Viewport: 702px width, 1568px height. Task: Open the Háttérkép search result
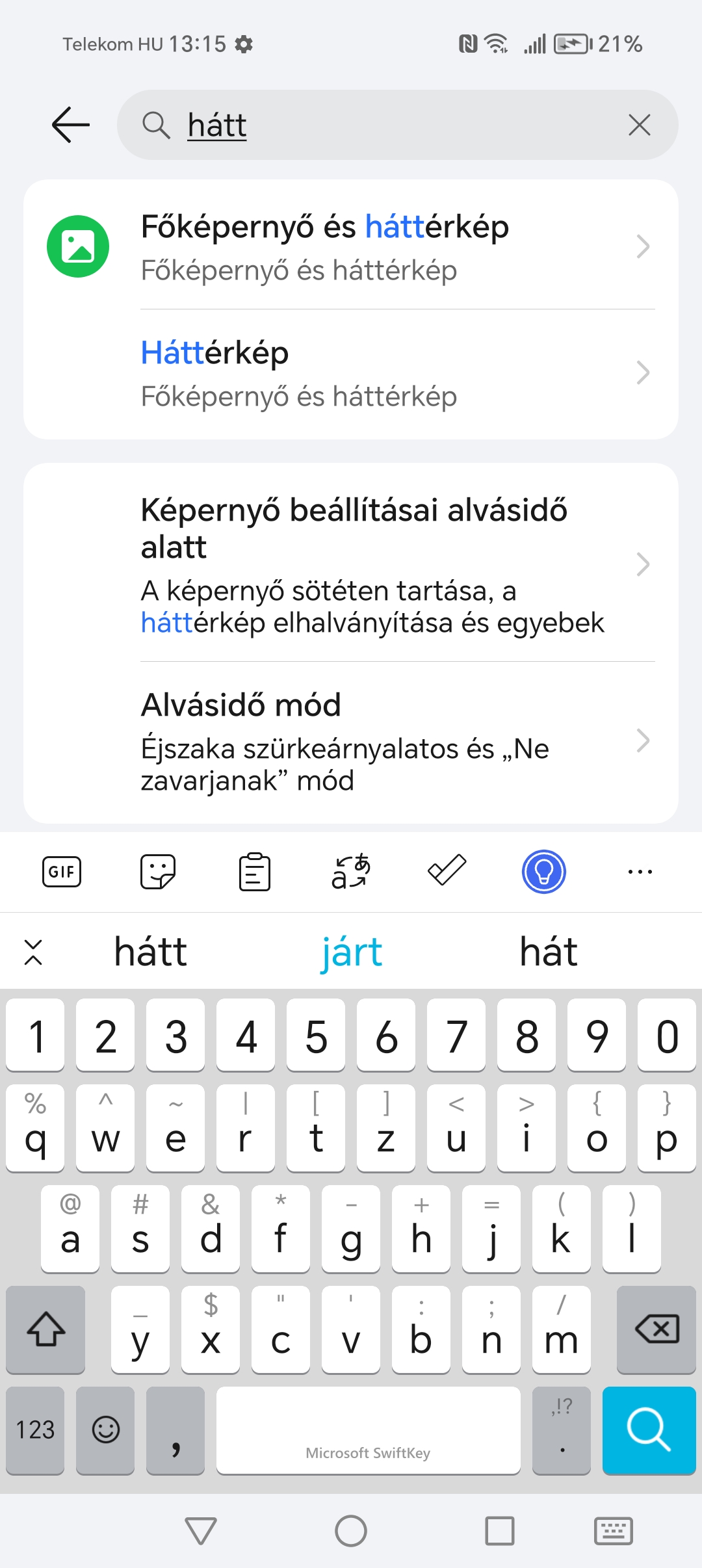click(351, 374)
